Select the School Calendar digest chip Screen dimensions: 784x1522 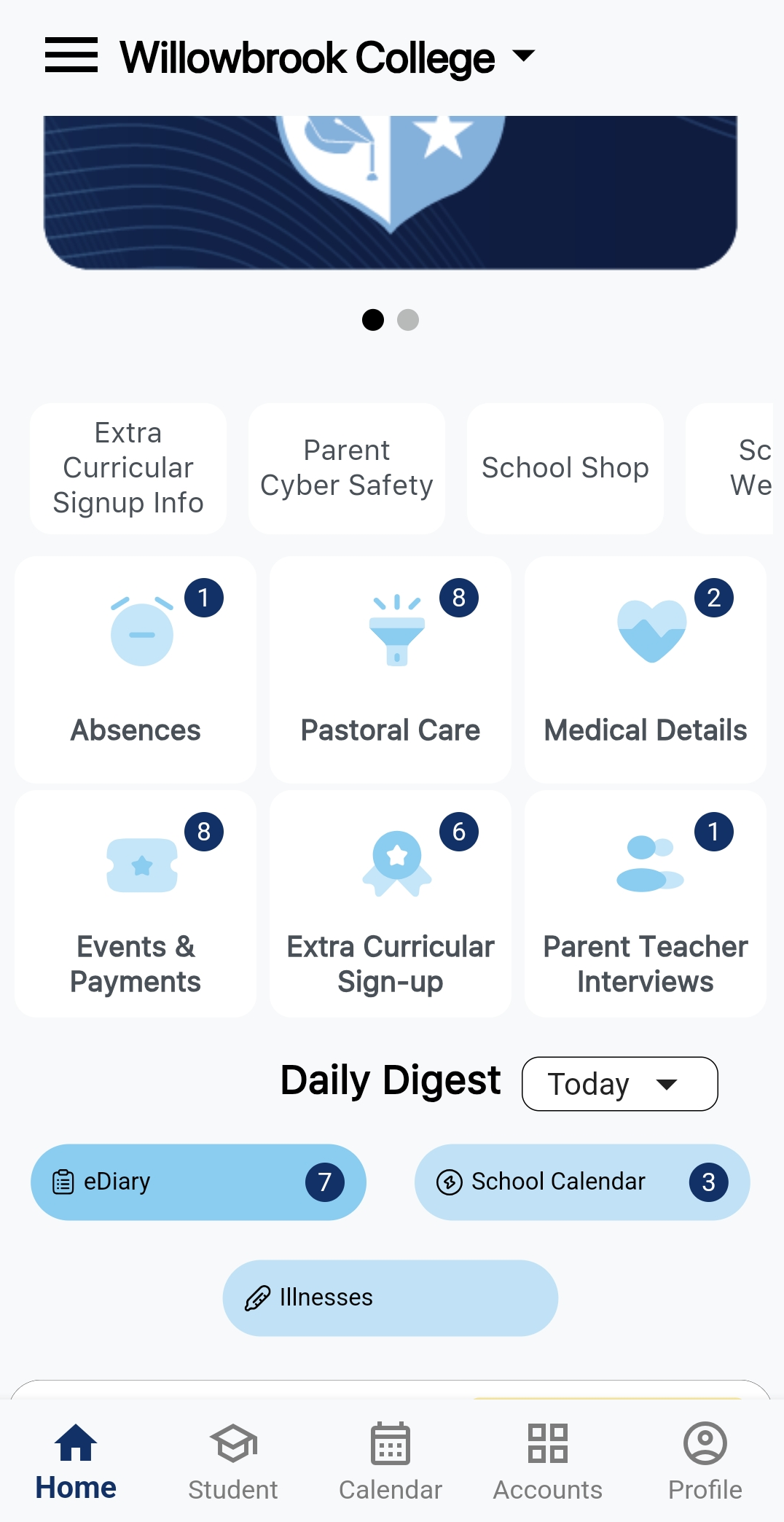(581, 1182)
